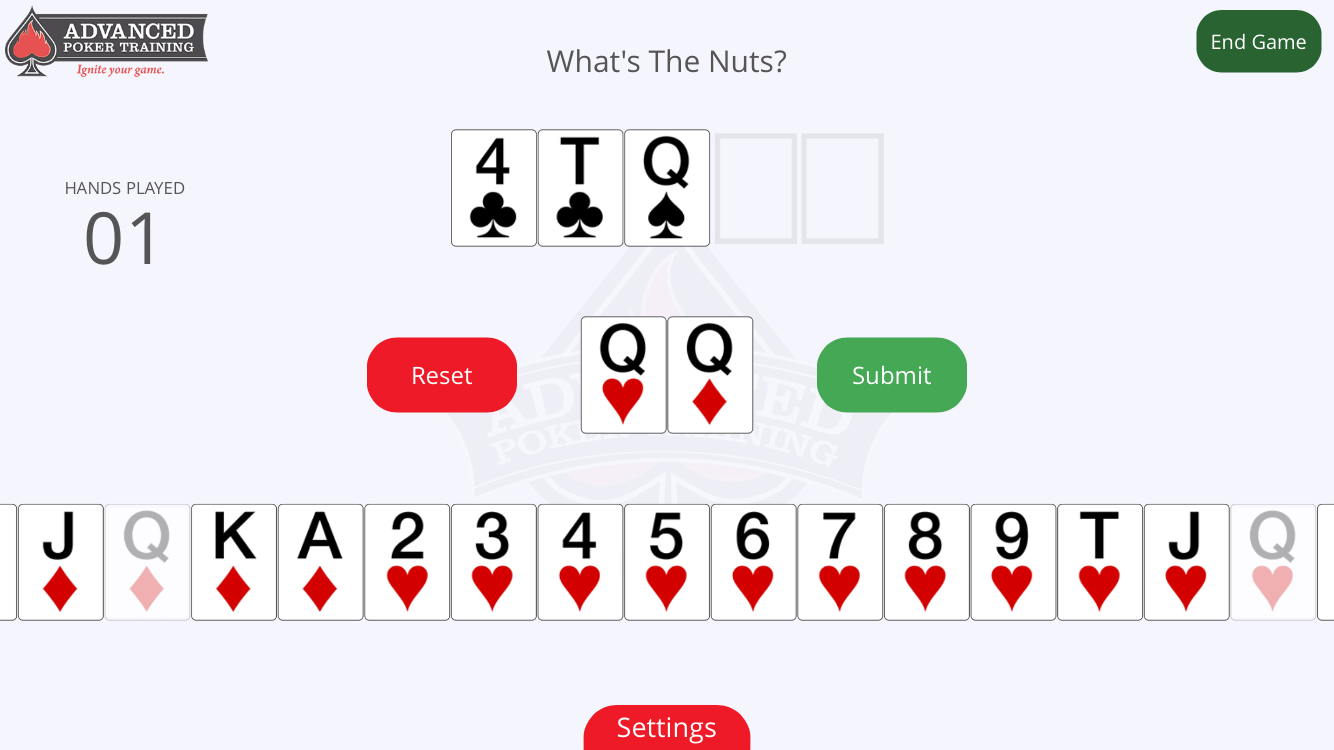The image size is (1334, 750).
Task: Reset the selected cards
Action: 441,375
